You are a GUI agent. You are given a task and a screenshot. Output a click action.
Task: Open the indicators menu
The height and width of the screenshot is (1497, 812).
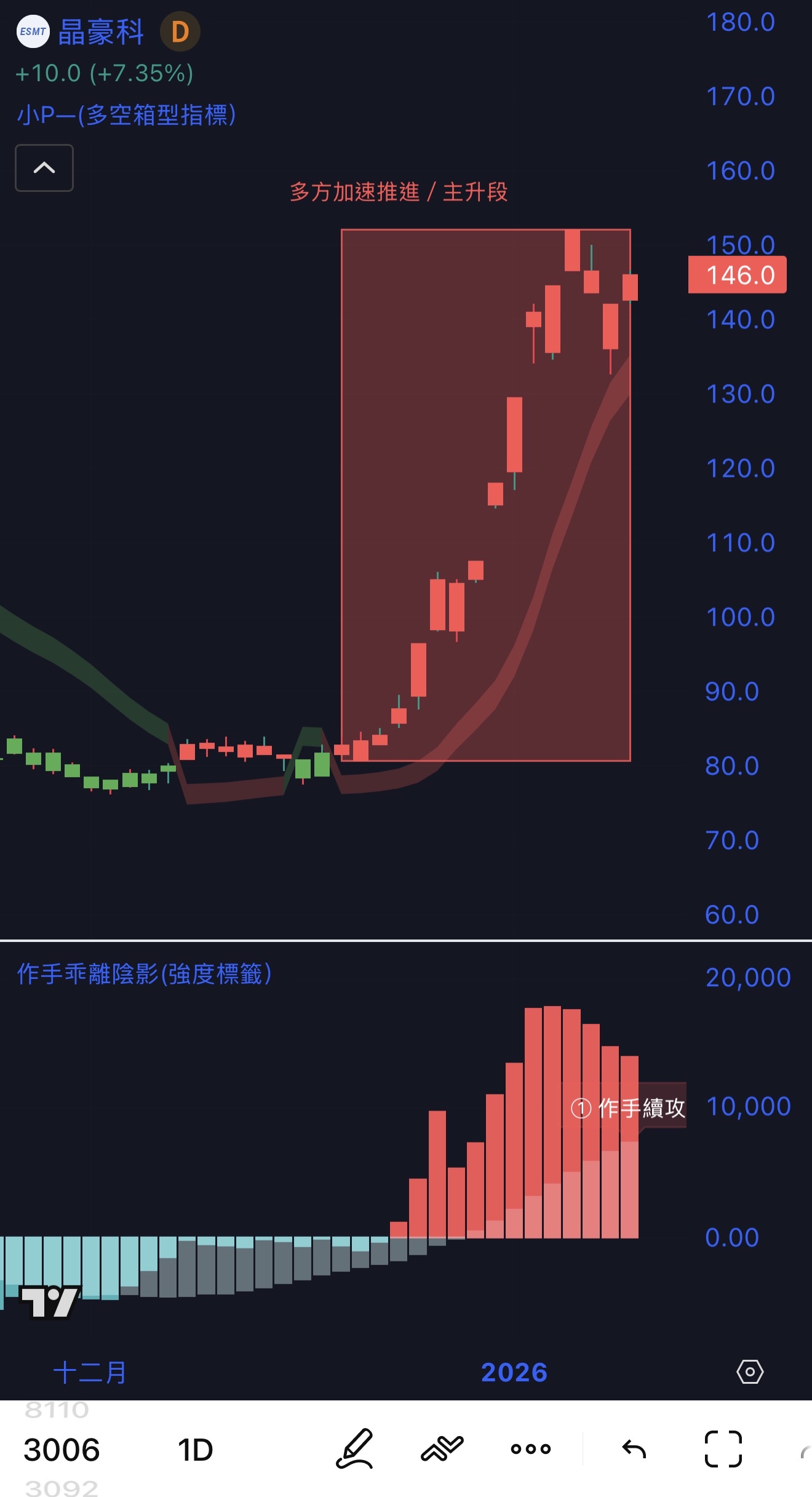click(x=442, y=1449)
